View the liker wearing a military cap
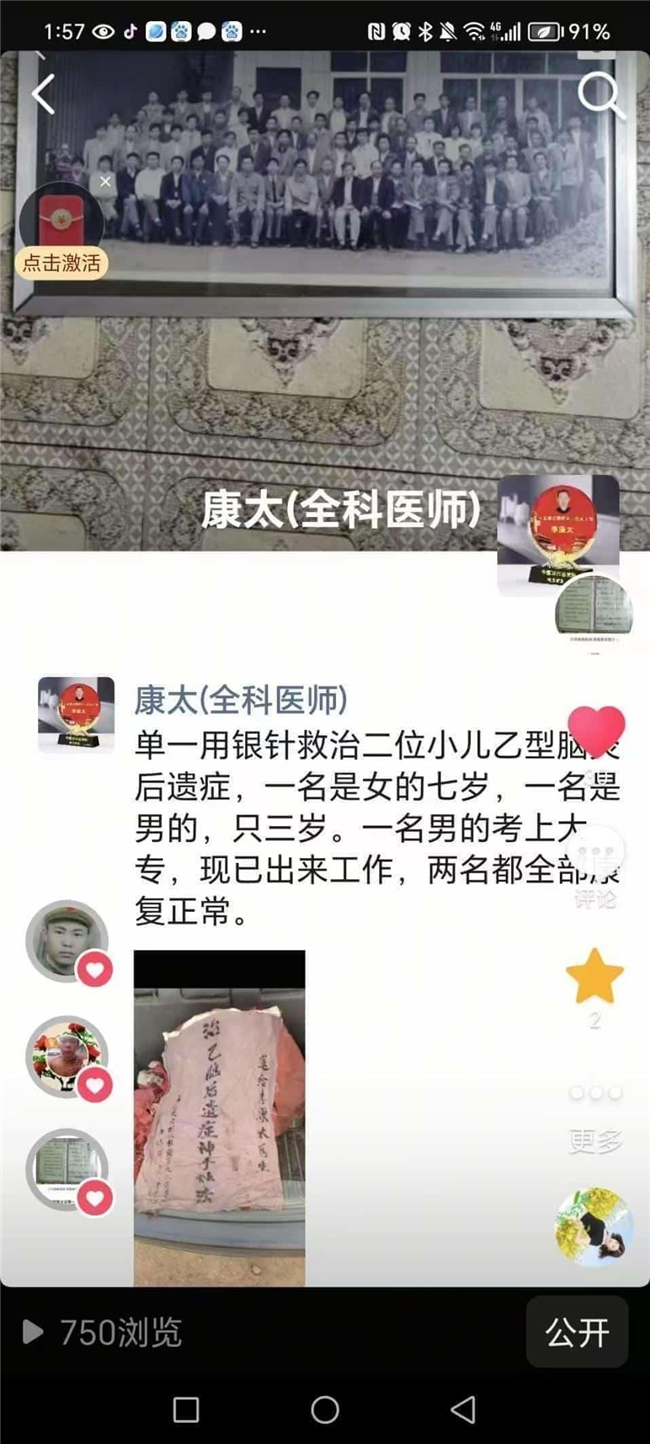The height and width of the screenshot is (1444, 650). (x=66, y=940)
